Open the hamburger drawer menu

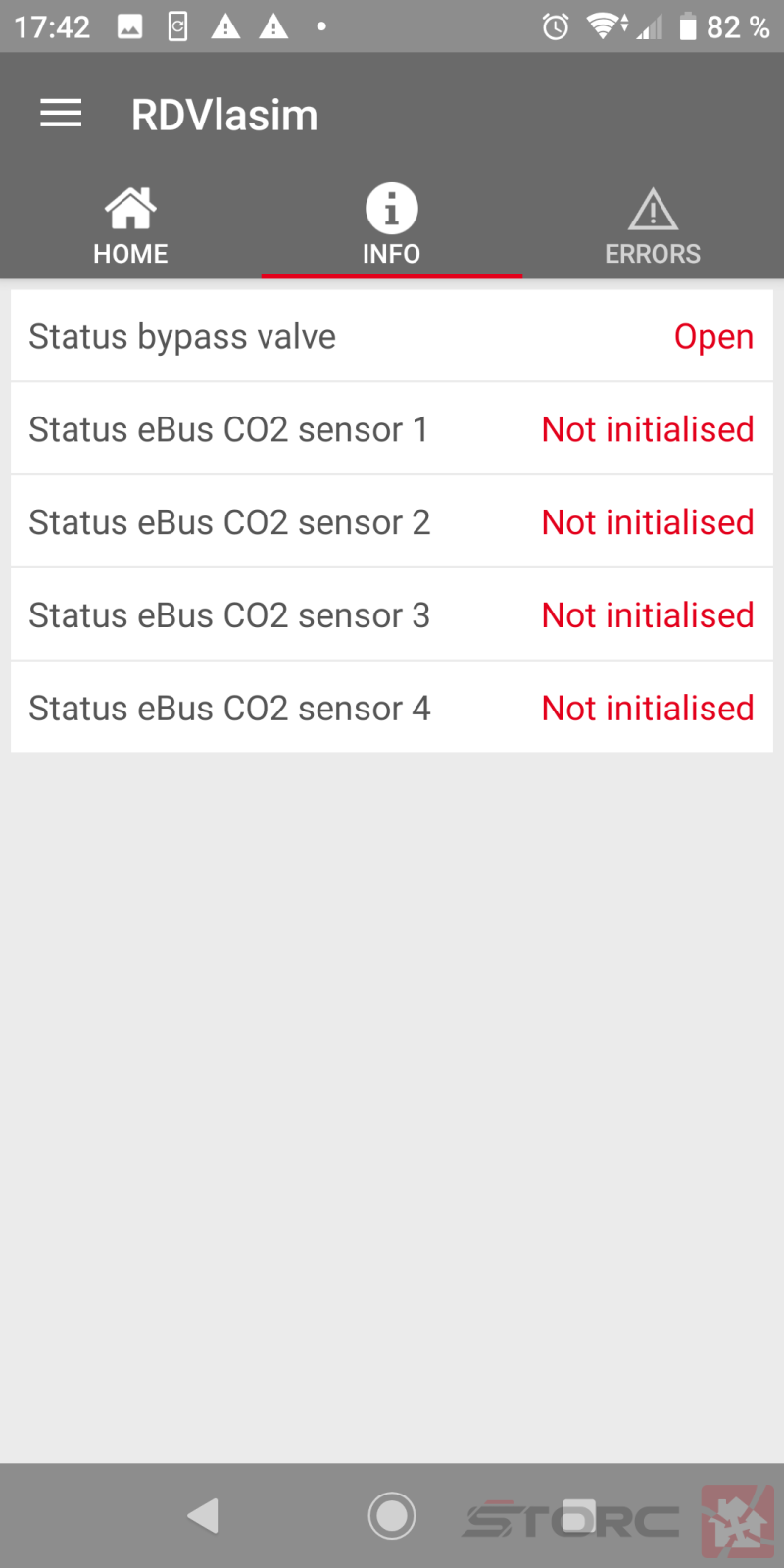pos(61,115)
